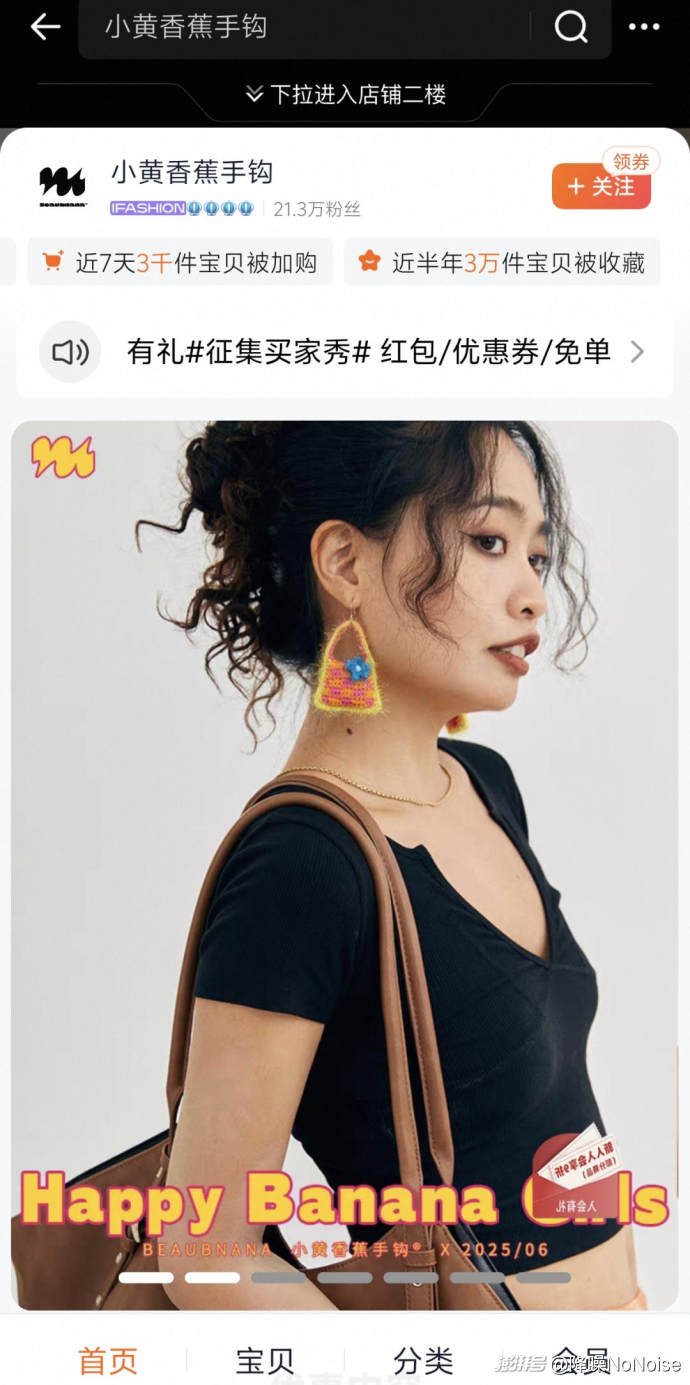Switch to the 分类 tab
Viewport: 690px width, 1385px height.
coord(423,1360)
